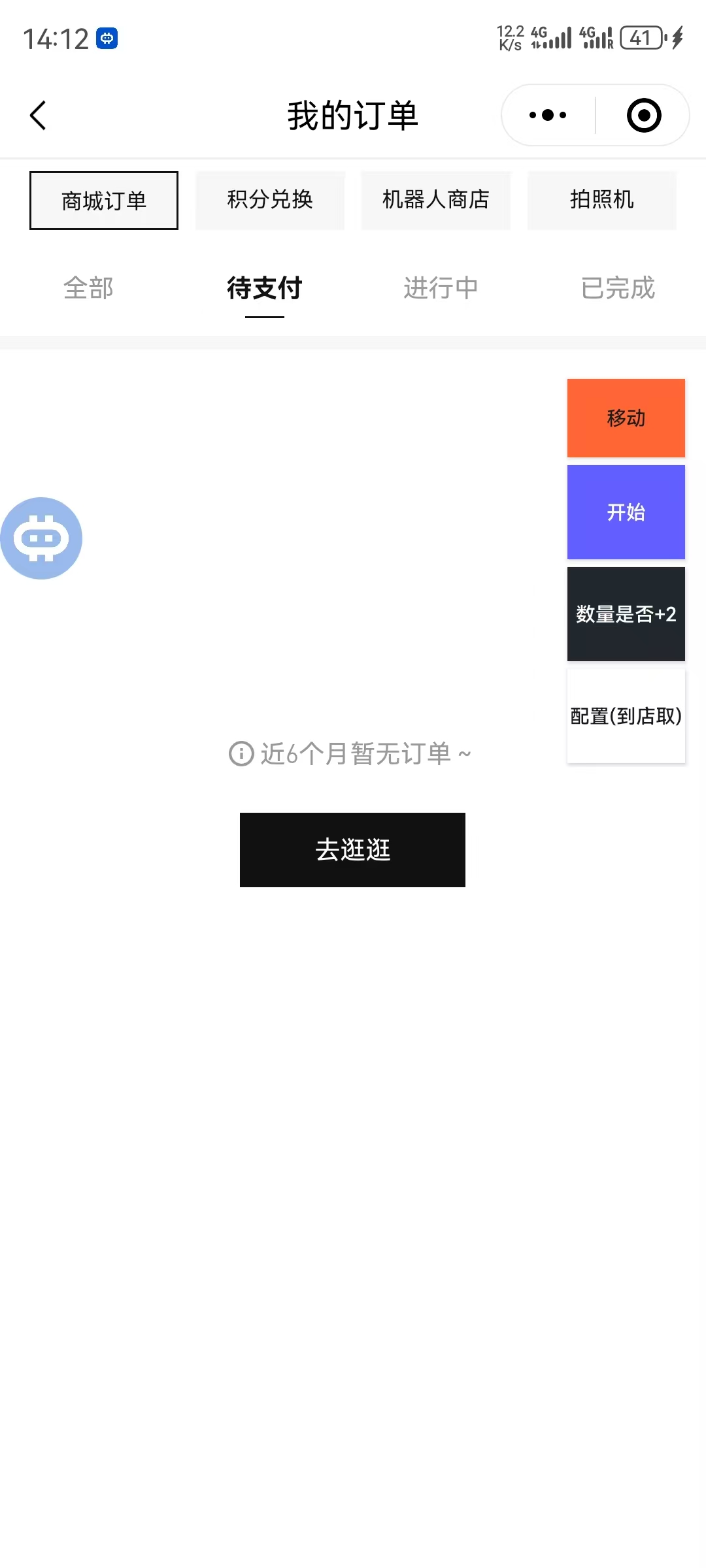Switch to 积分兑换 orders
This screenshot has height=1568, width=706.
pos(270,200)
